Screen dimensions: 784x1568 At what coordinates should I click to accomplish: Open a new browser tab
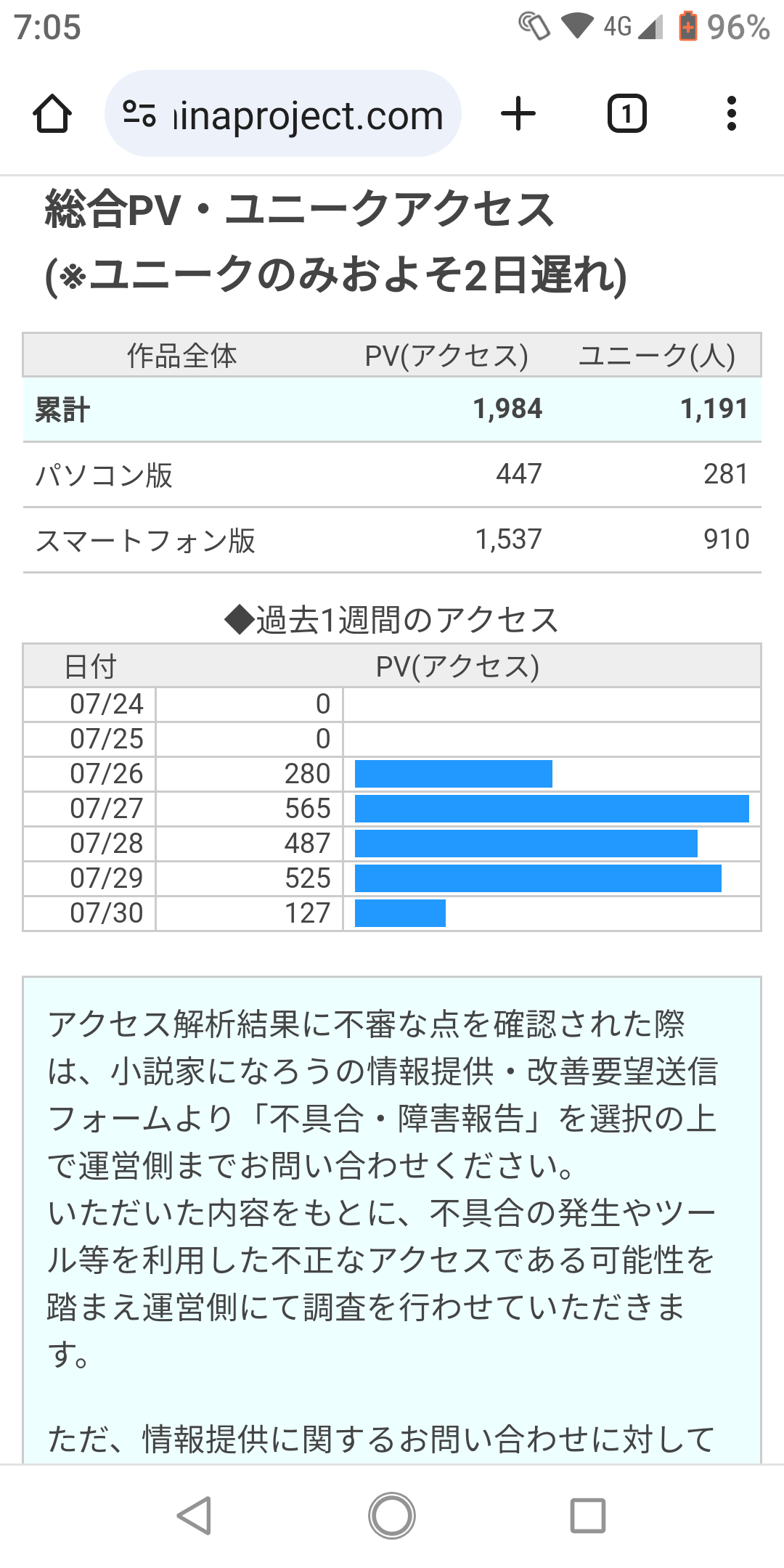(518, 114)
